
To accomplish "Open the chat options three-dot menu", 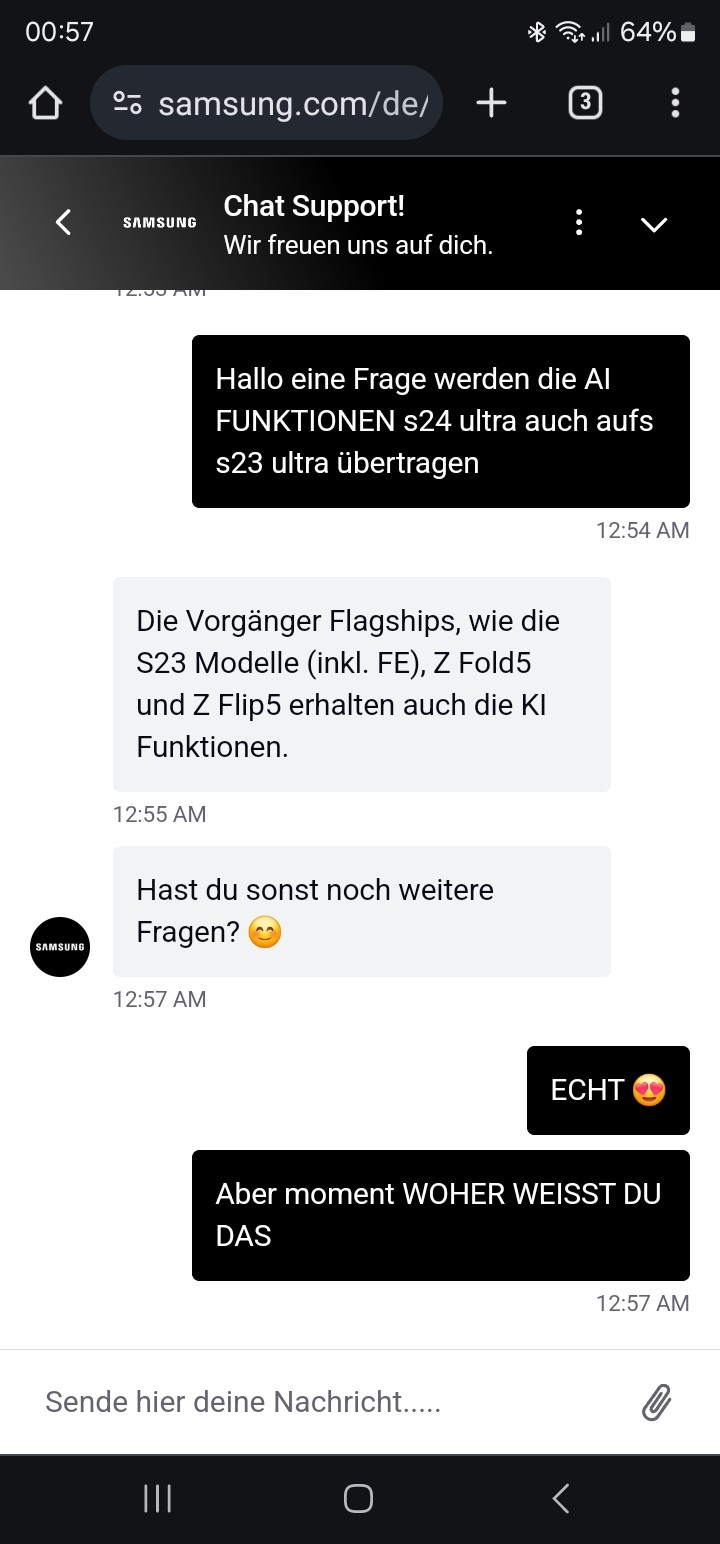I will coord(579,222).
